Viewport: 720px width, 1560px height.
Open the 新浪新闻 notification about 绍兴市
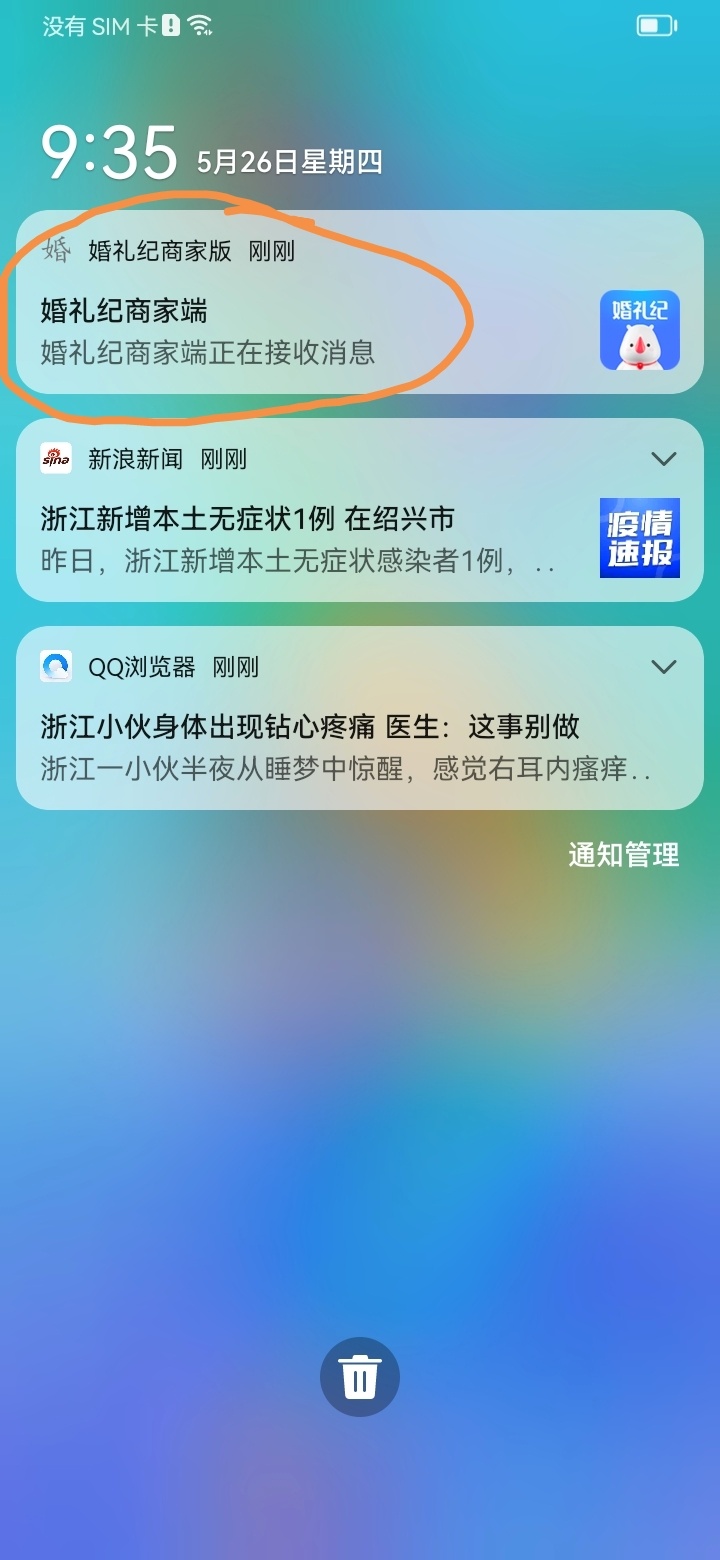[360, 510]
